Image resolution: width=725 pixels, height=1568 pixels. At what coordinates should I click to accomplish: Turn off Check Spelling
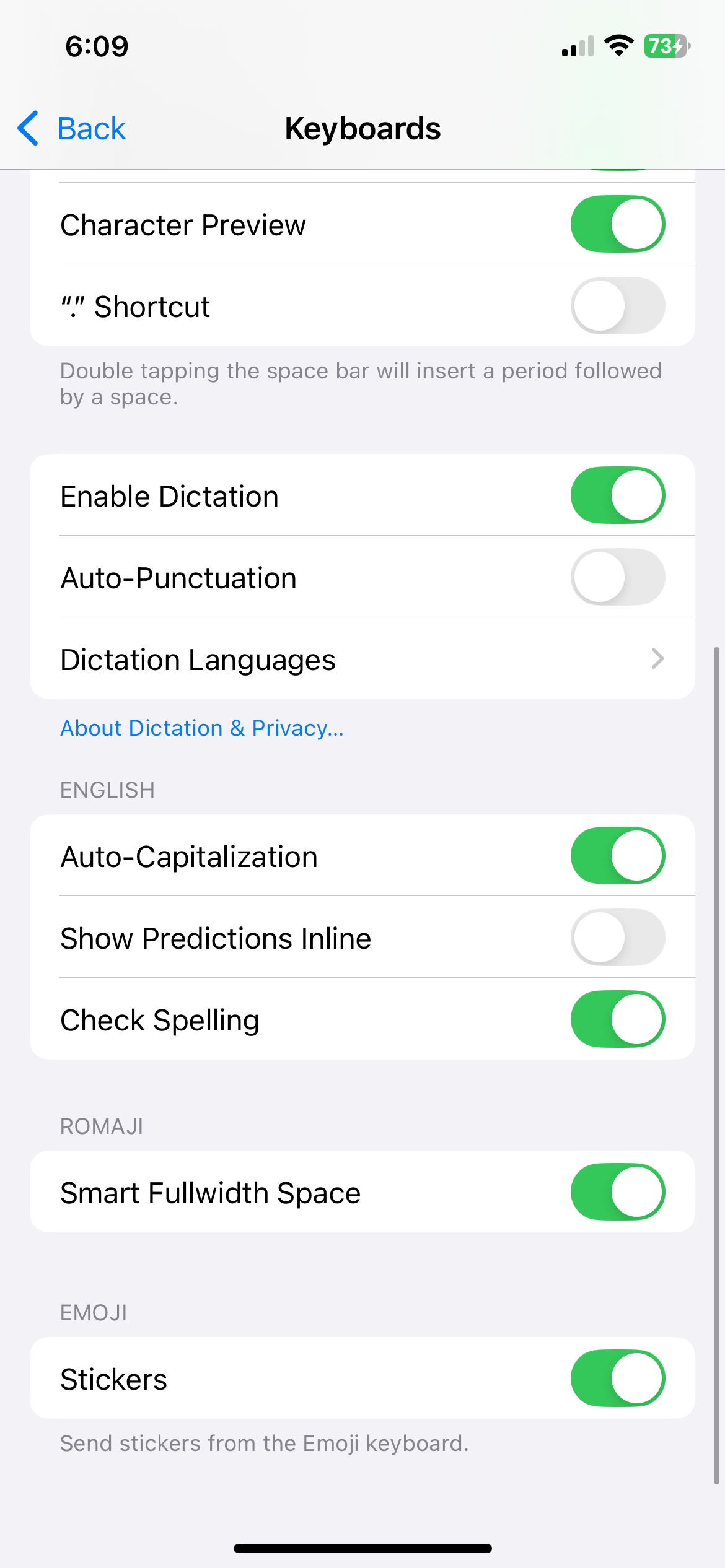tap(617, 1019)
